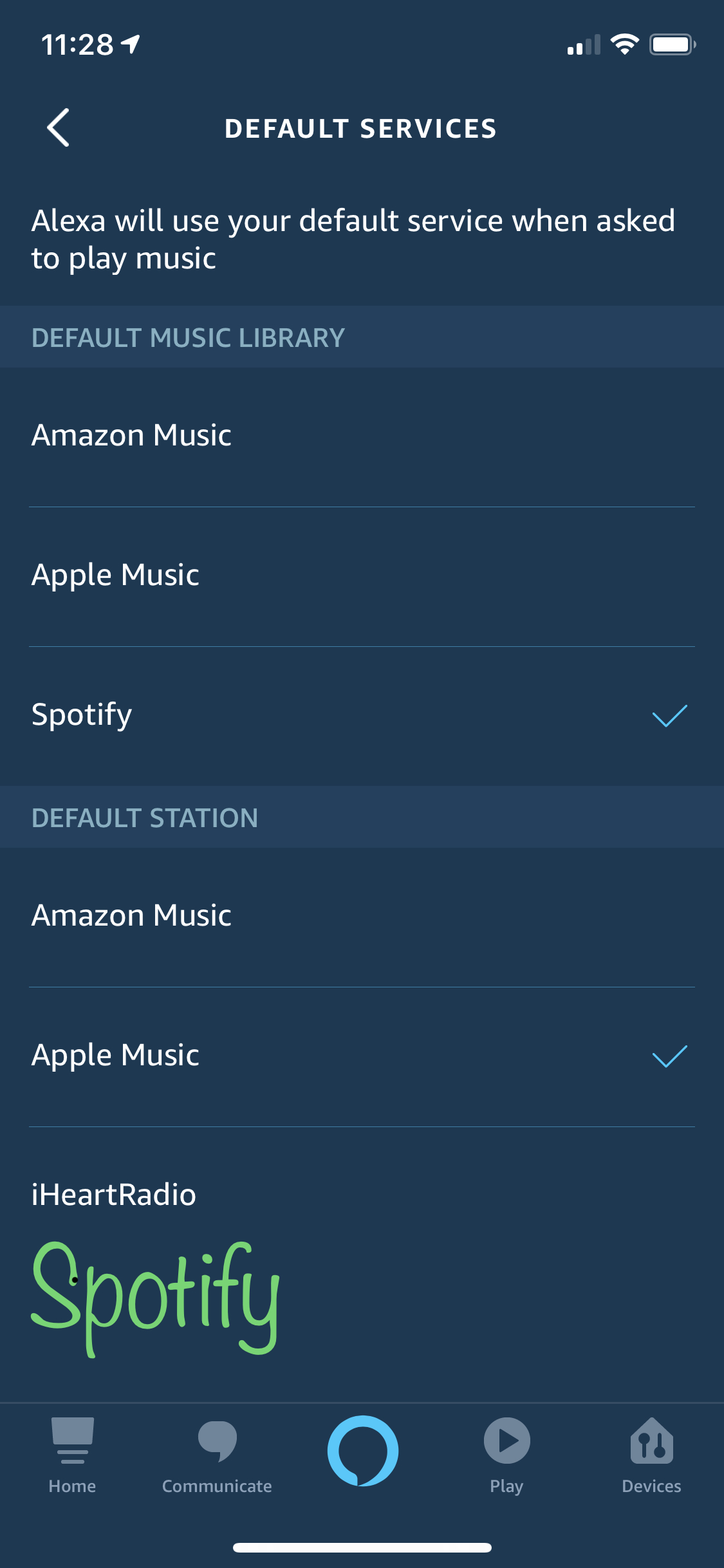The image size is (724, 1568).
Task: Switch to the Play tab
Action: [506, 1455]
